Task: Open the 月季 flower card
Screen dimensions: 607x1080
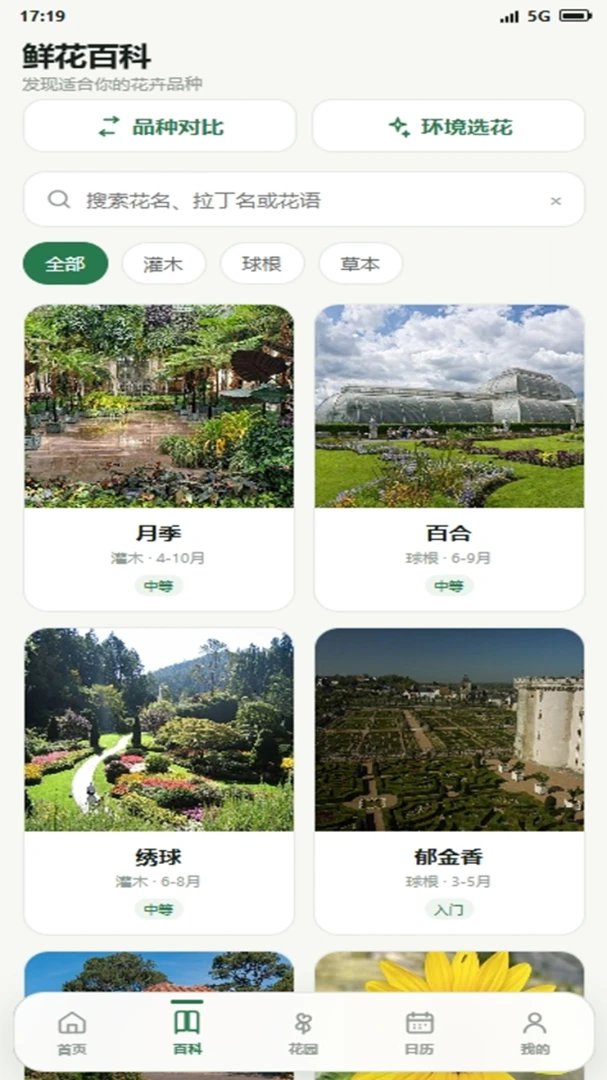Action: (159, 457)
